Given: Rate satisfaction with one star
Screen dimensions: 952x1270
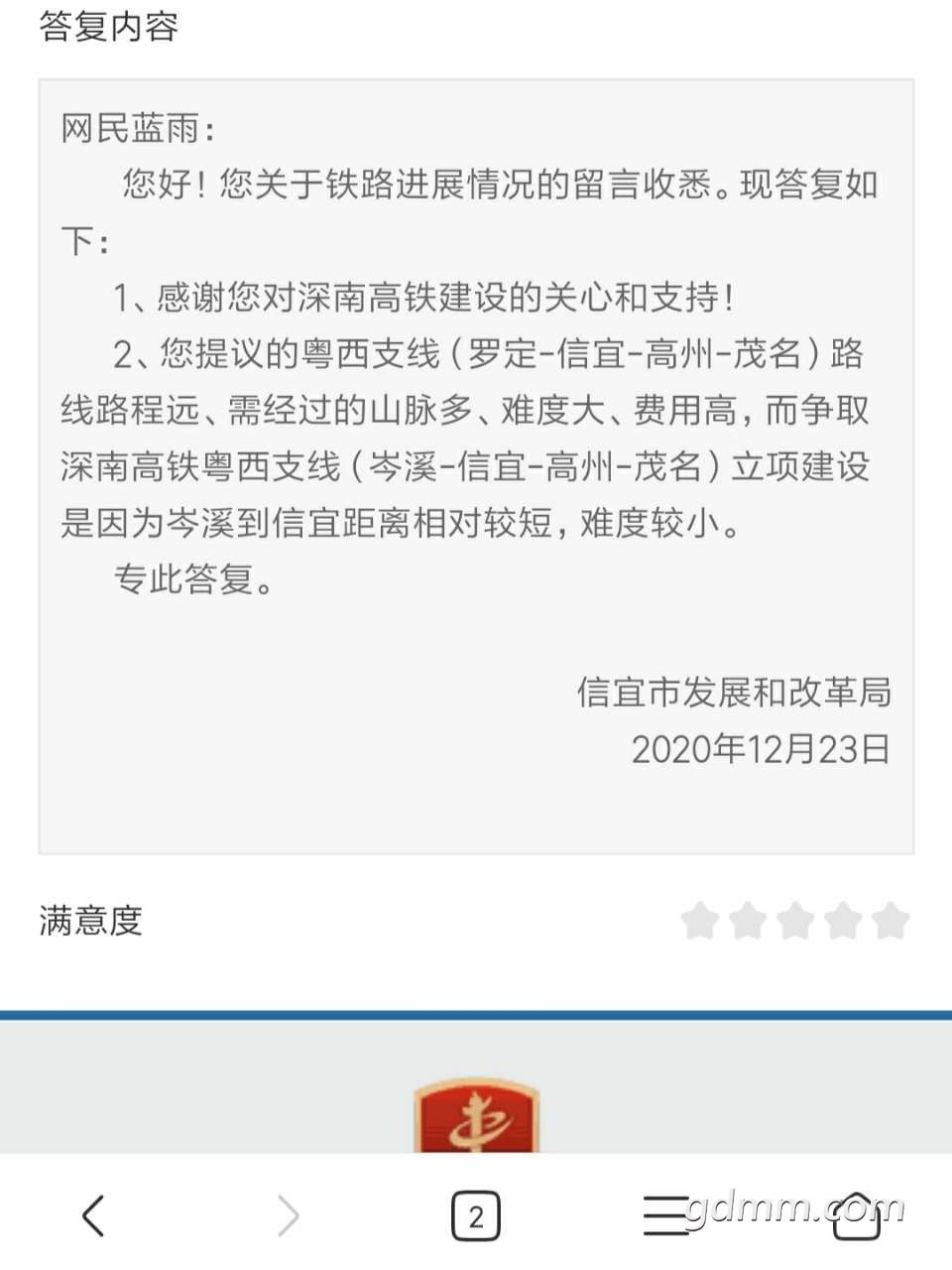Looking at the screenshot, I should [x=700, y=921].
